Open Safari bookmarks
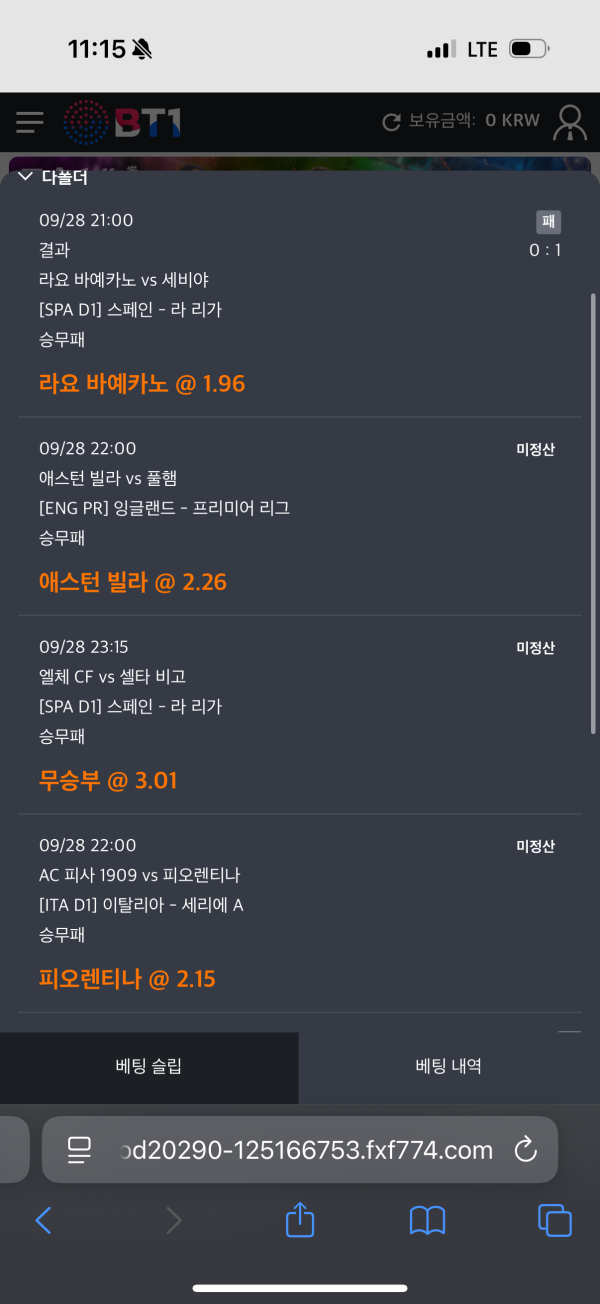600x1304 pixels. 427,1220
